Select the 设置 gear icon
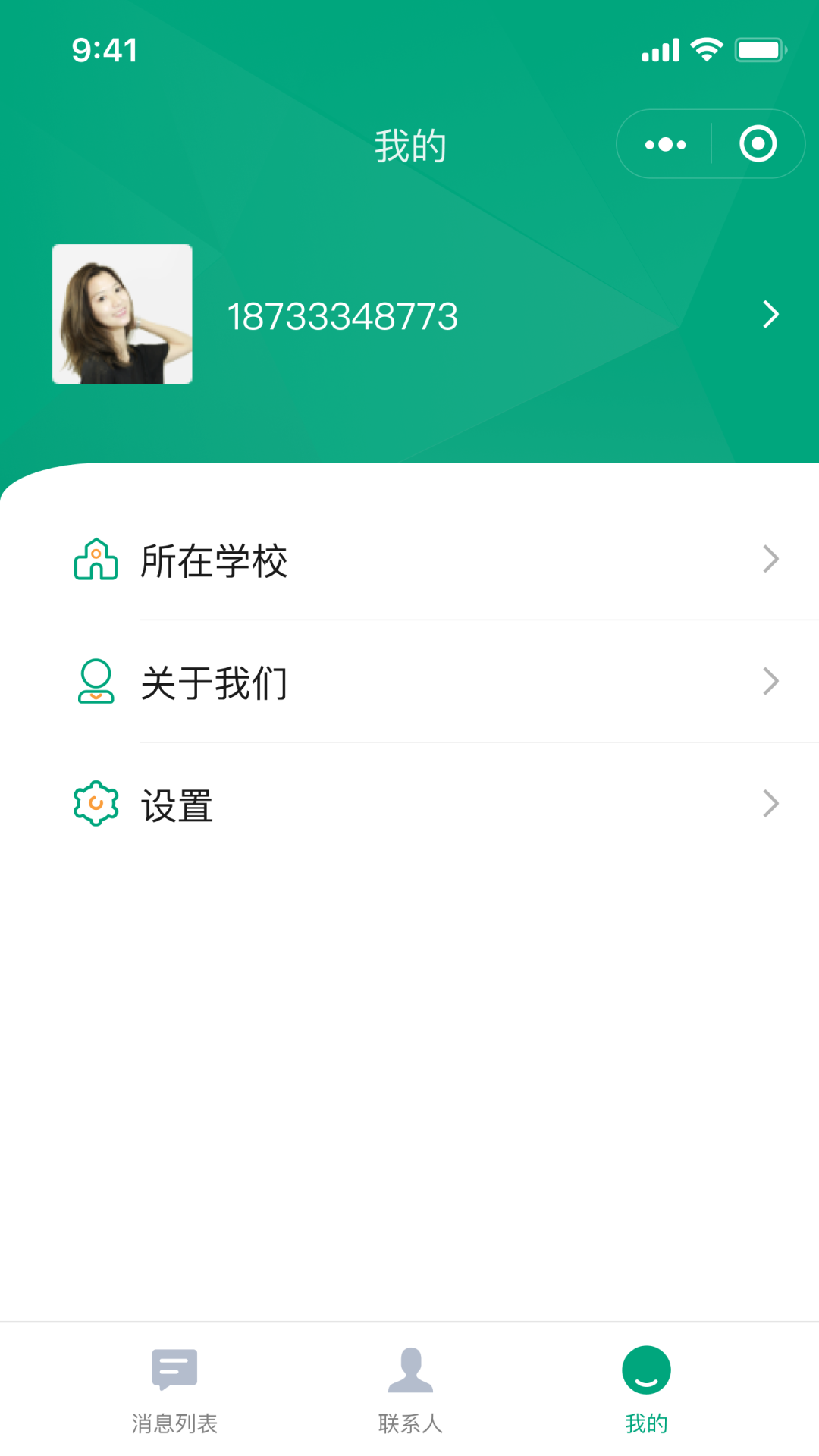 (x=96, y=803)
